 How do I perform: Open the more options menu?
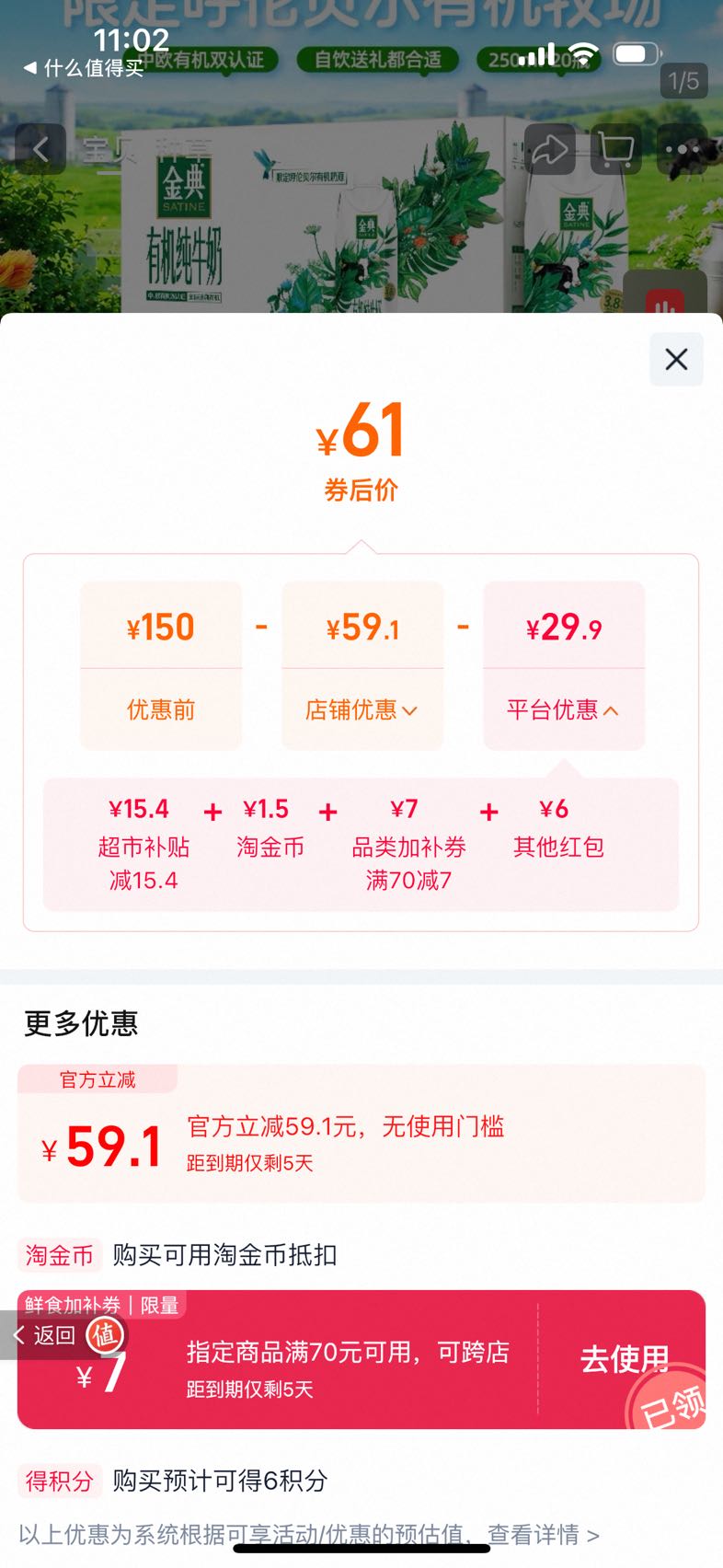(682, 149)
